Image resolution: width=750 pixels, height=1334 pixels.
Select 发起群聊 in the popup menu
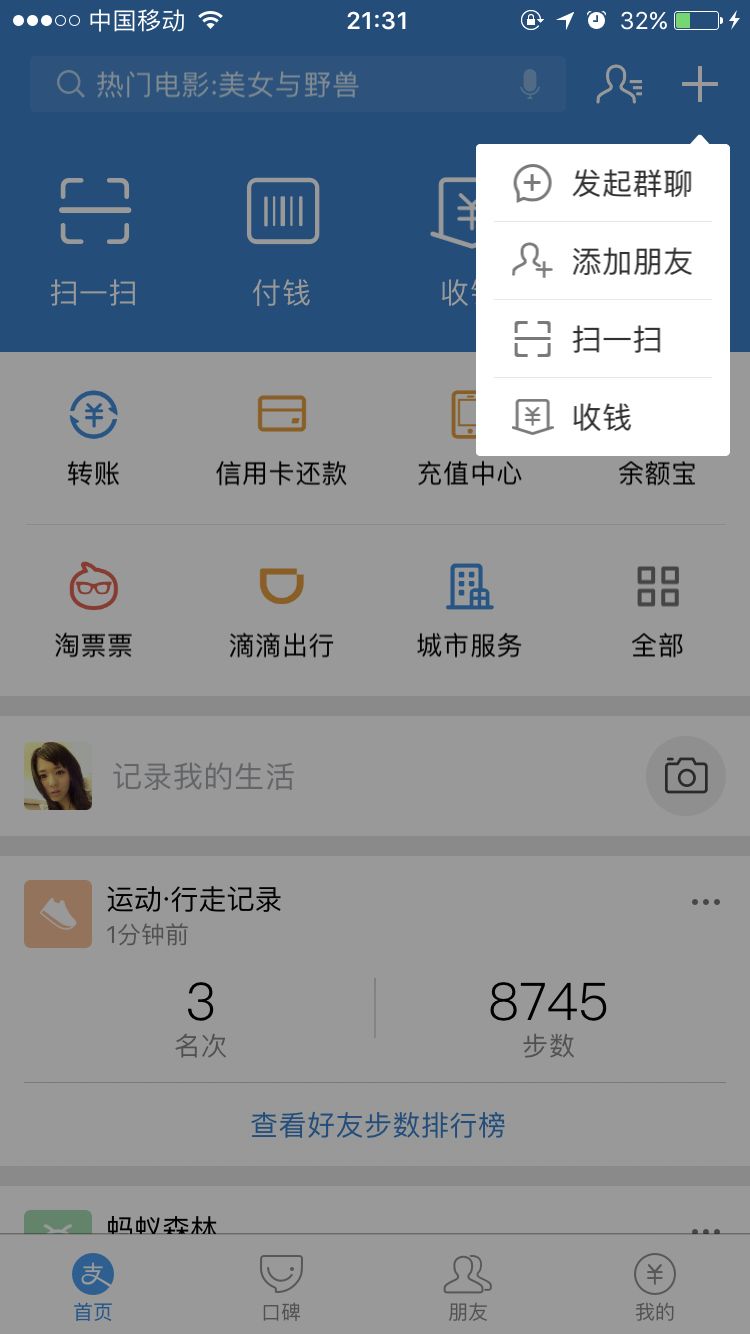click(602, 184)
